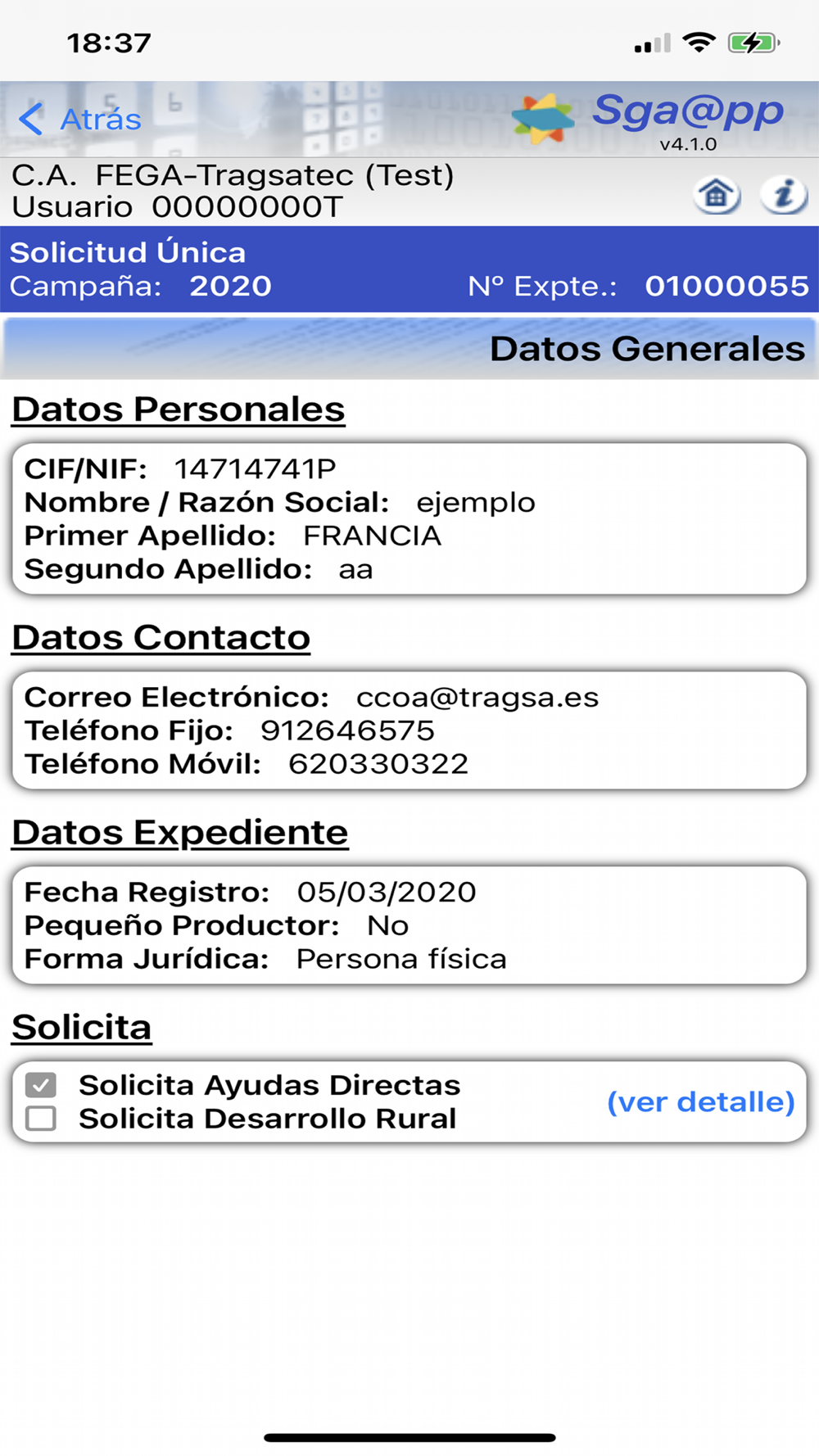Open the home icon
This screenshot has width=819, height=1456.
pos(717,195)
